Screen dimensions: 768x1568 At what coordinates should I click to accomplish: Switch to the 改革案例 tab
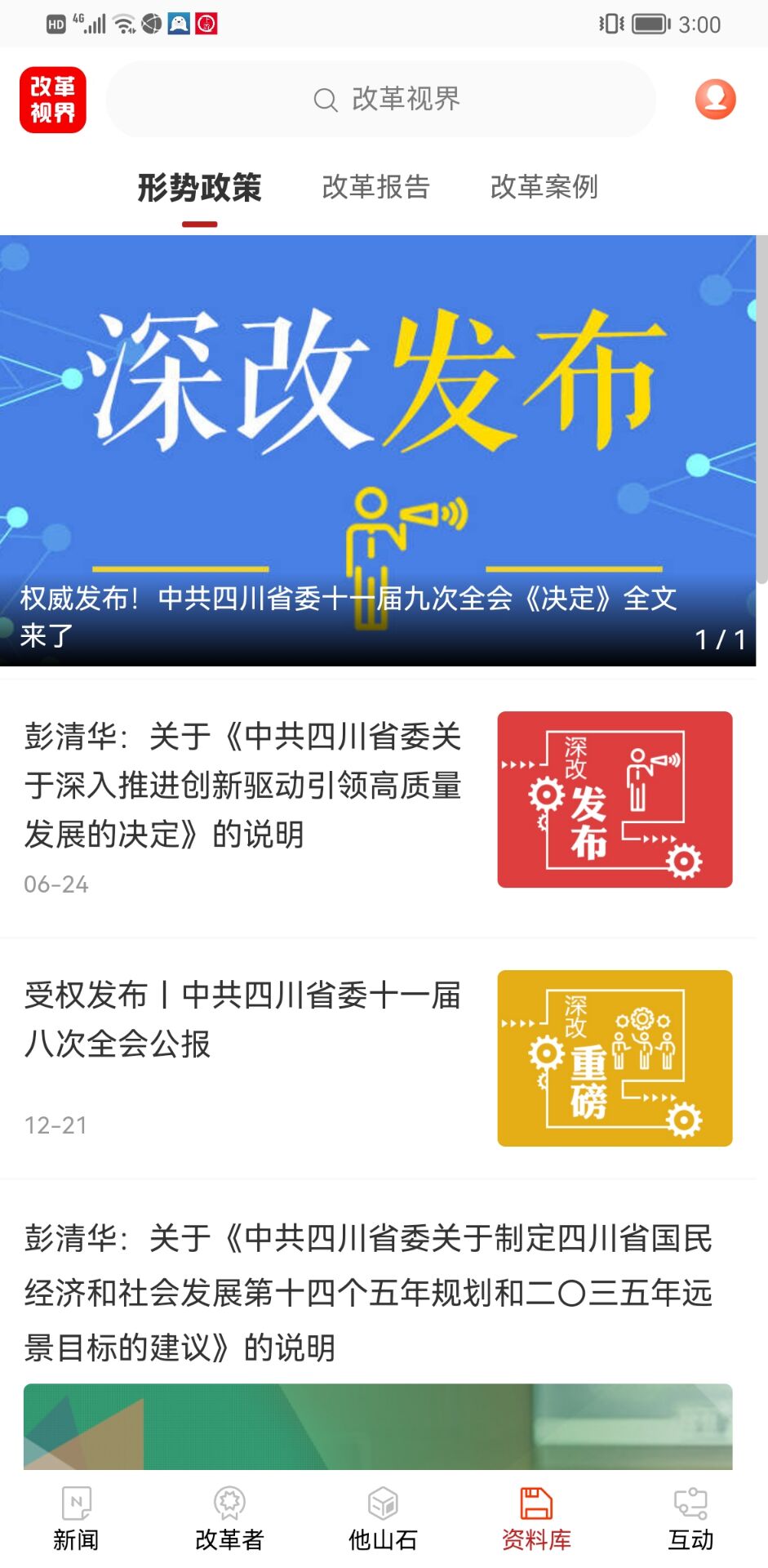point(544,187)
